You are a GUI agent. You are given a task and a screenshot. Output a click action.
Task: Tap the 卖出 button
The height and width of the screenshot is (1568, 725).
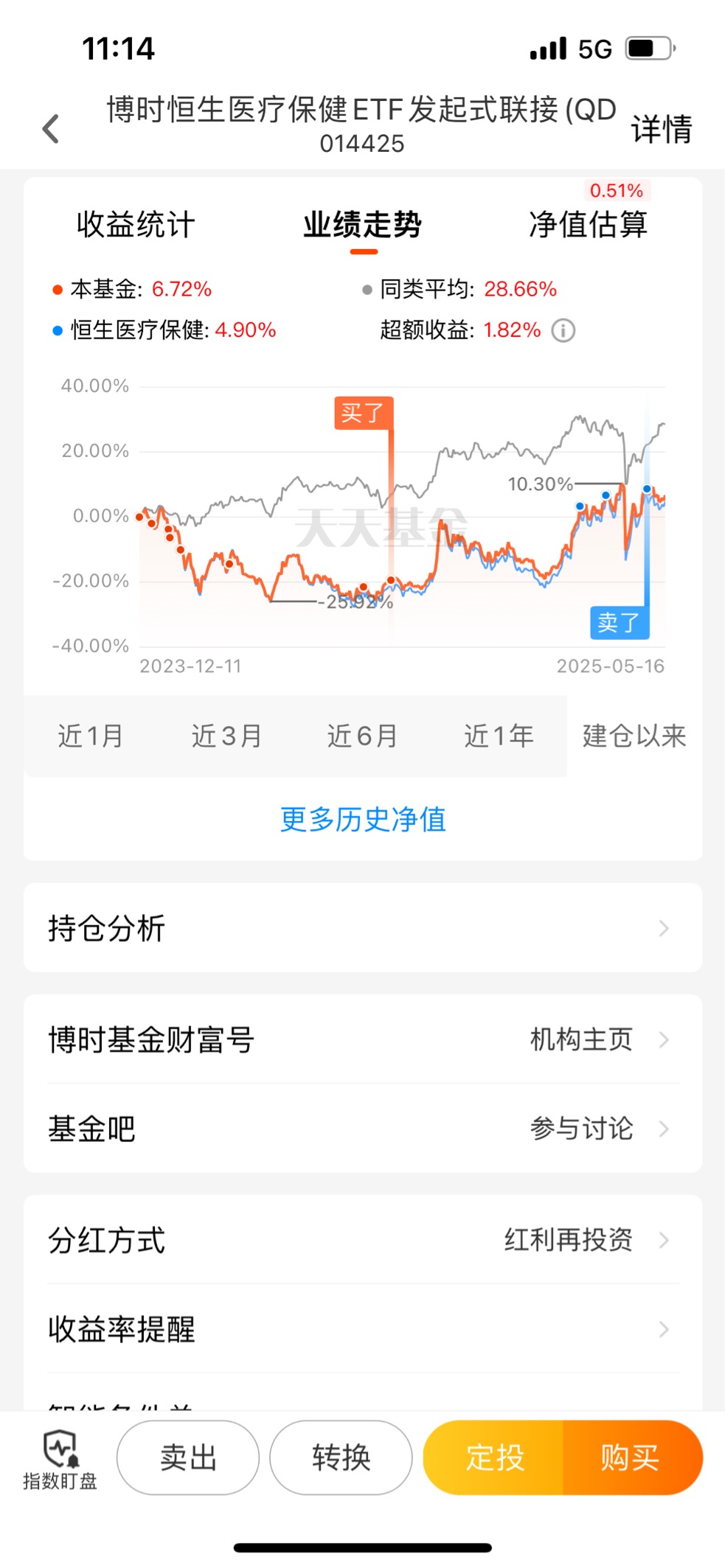click(x=188, y=1457)
